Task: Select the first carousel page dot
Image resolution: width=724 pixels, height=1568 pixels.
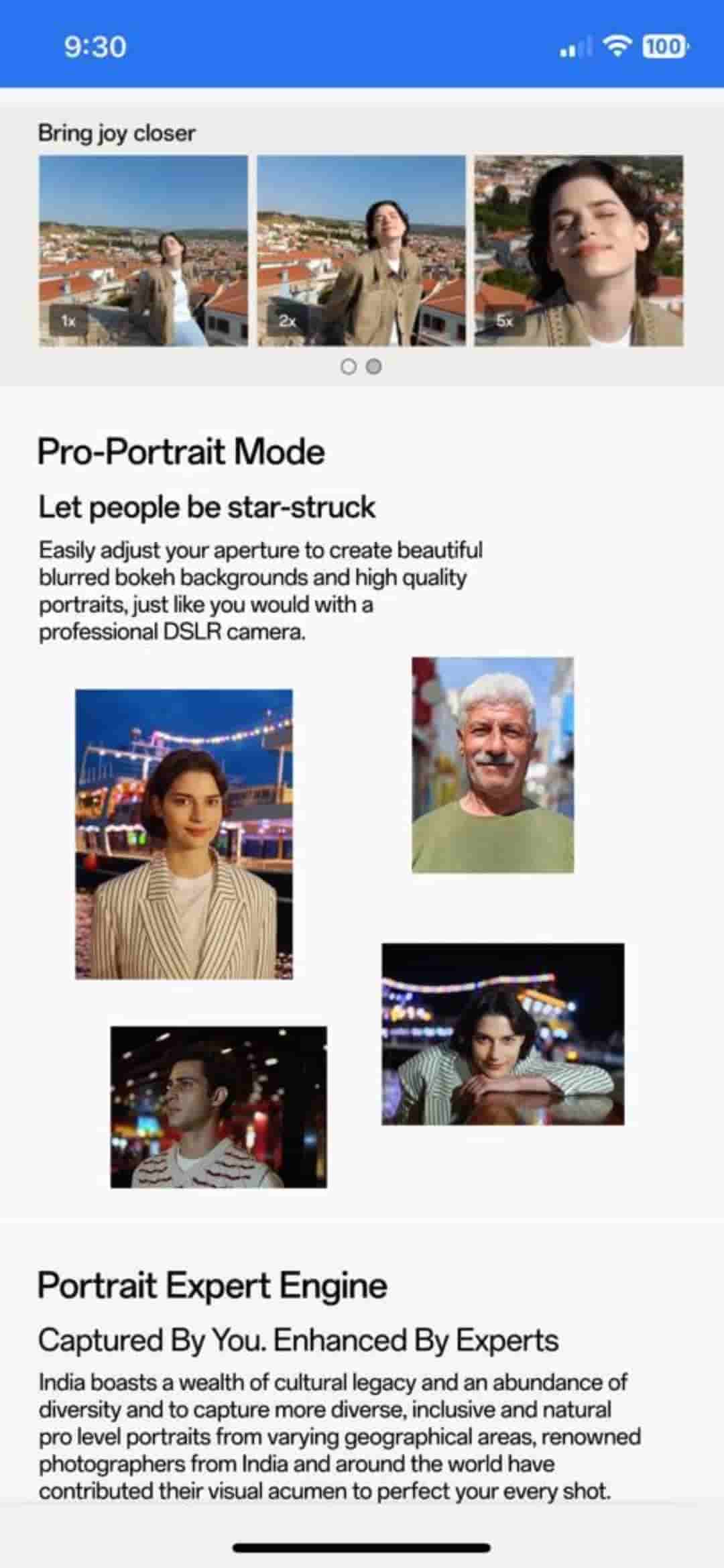Action: (x=348, y=367)
